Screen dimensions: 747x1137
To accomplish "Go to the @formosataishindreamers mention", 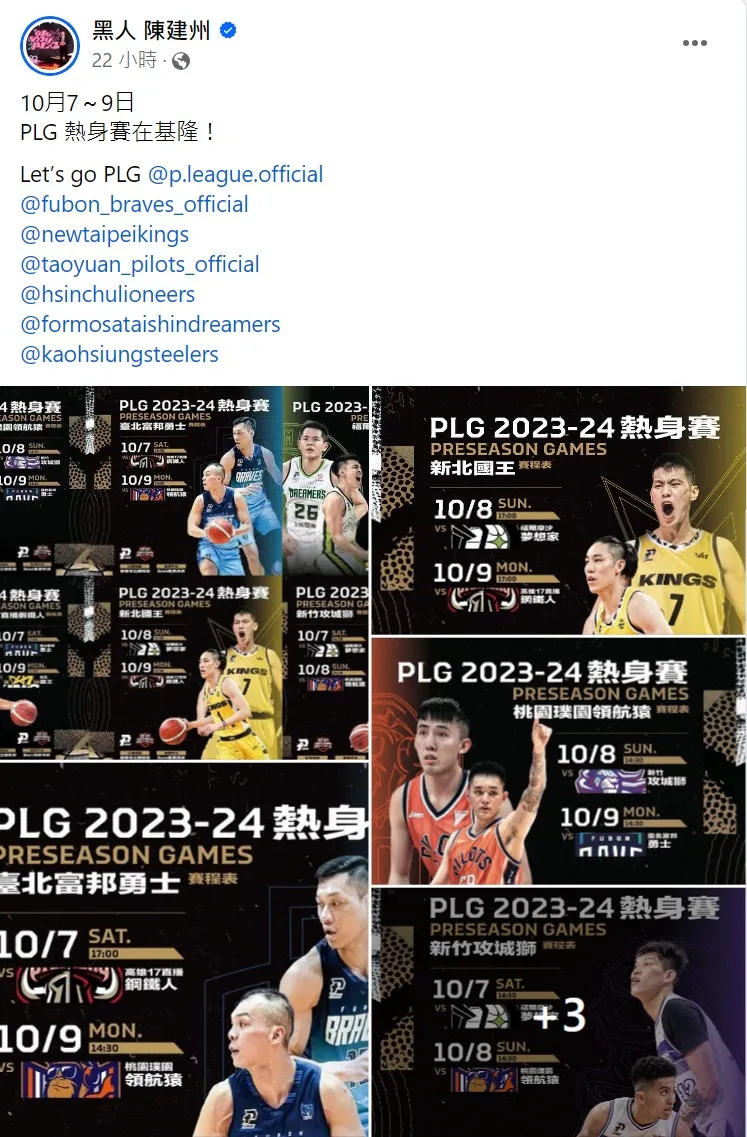I will pos(150,324).
